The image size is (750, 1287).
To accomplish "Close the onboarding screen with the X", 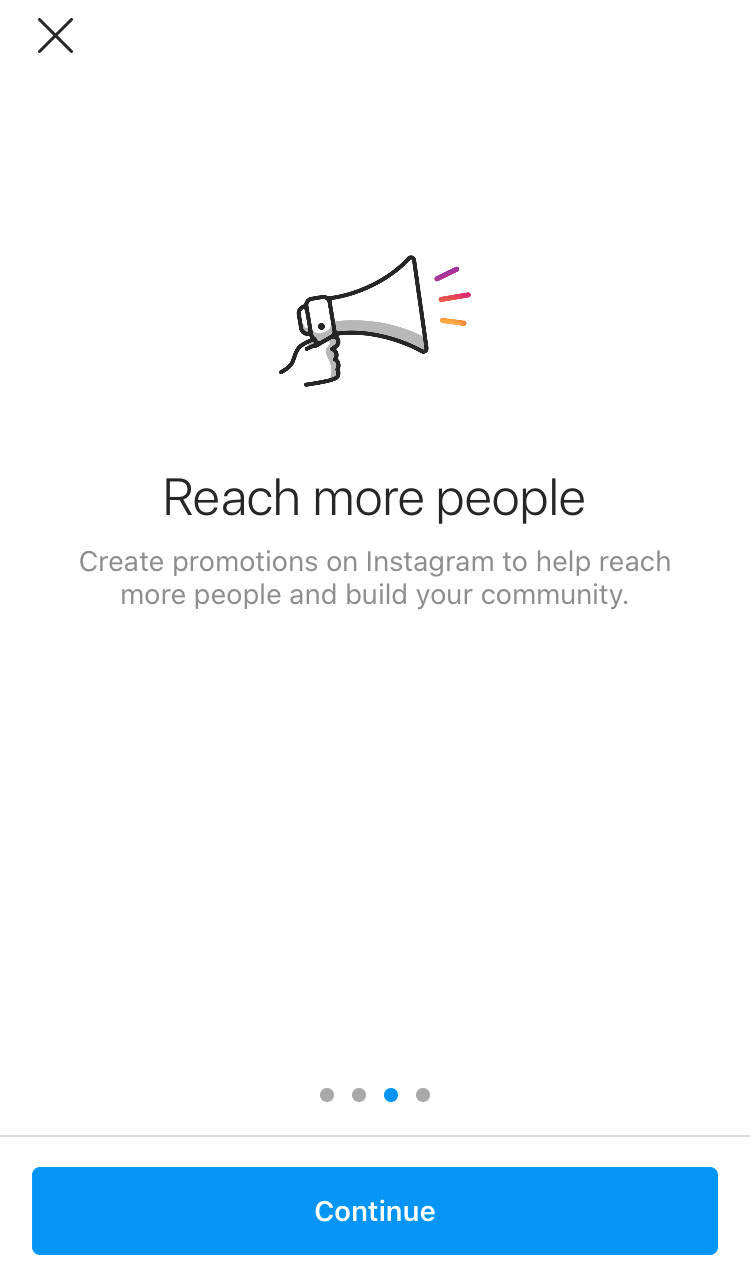I will [x=55, y=36].
